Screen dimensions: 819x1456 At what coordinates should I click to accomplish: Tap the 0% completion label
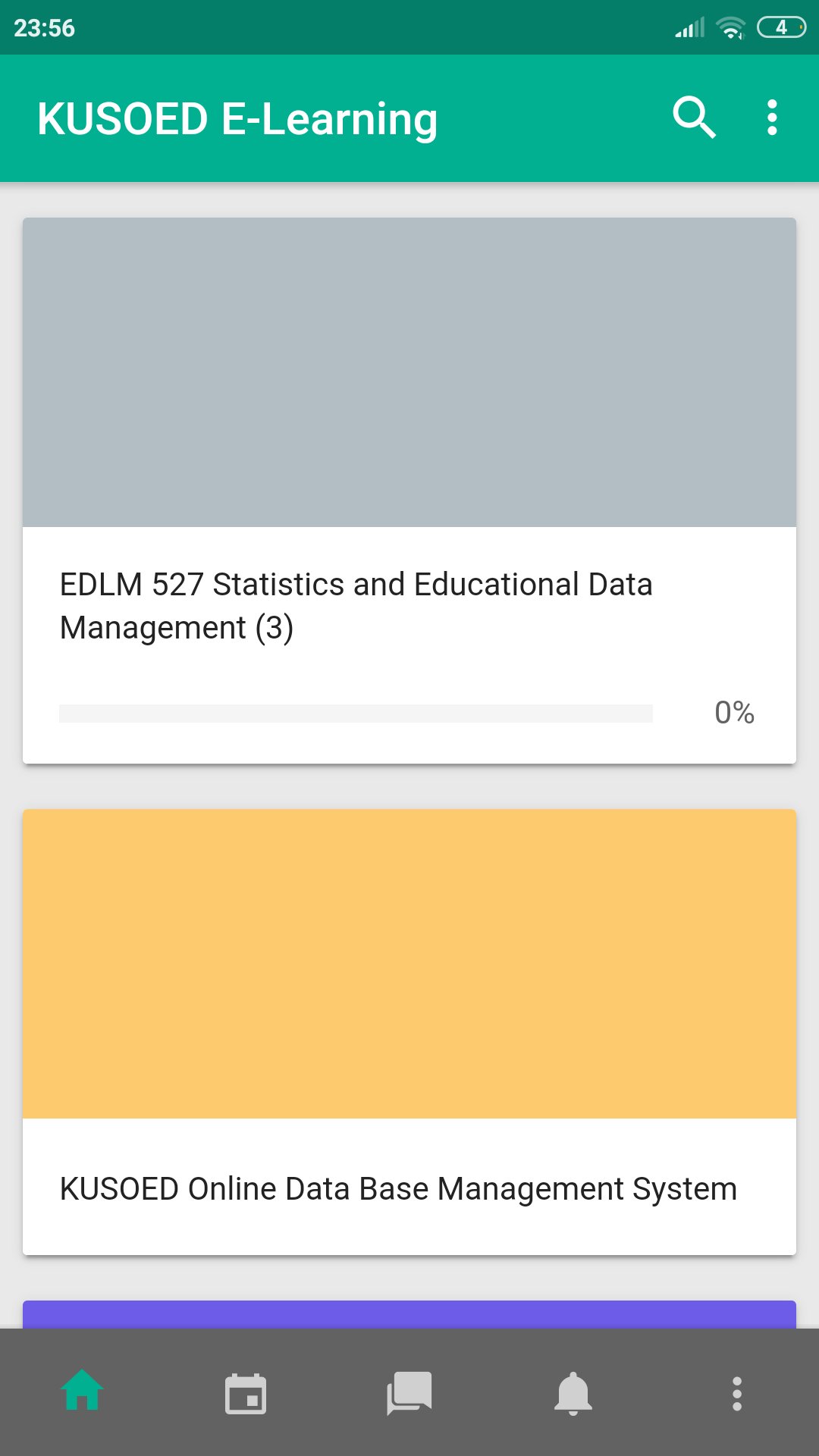pyautogui.click(x=734, y=711)
